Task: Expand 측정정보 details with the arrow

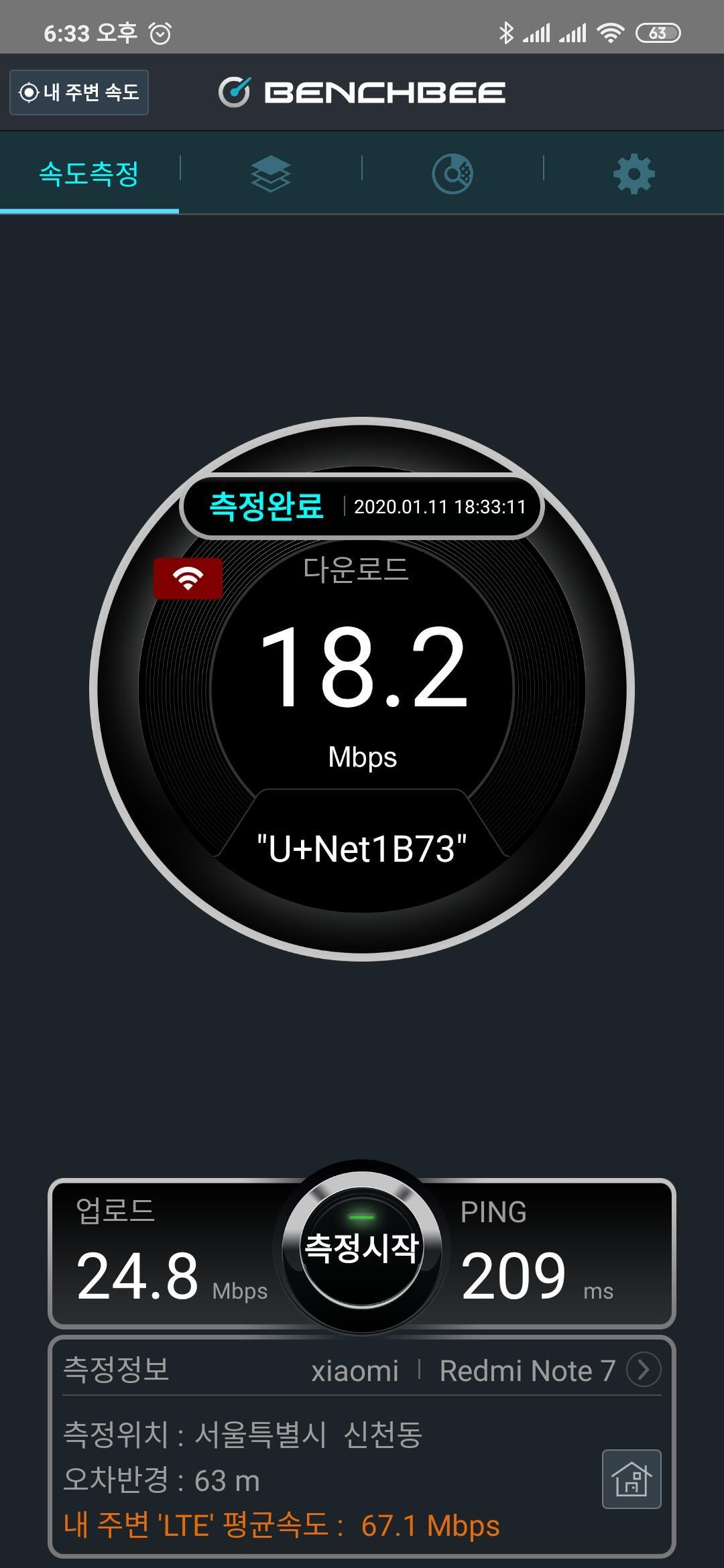Action: [643, 1370]
